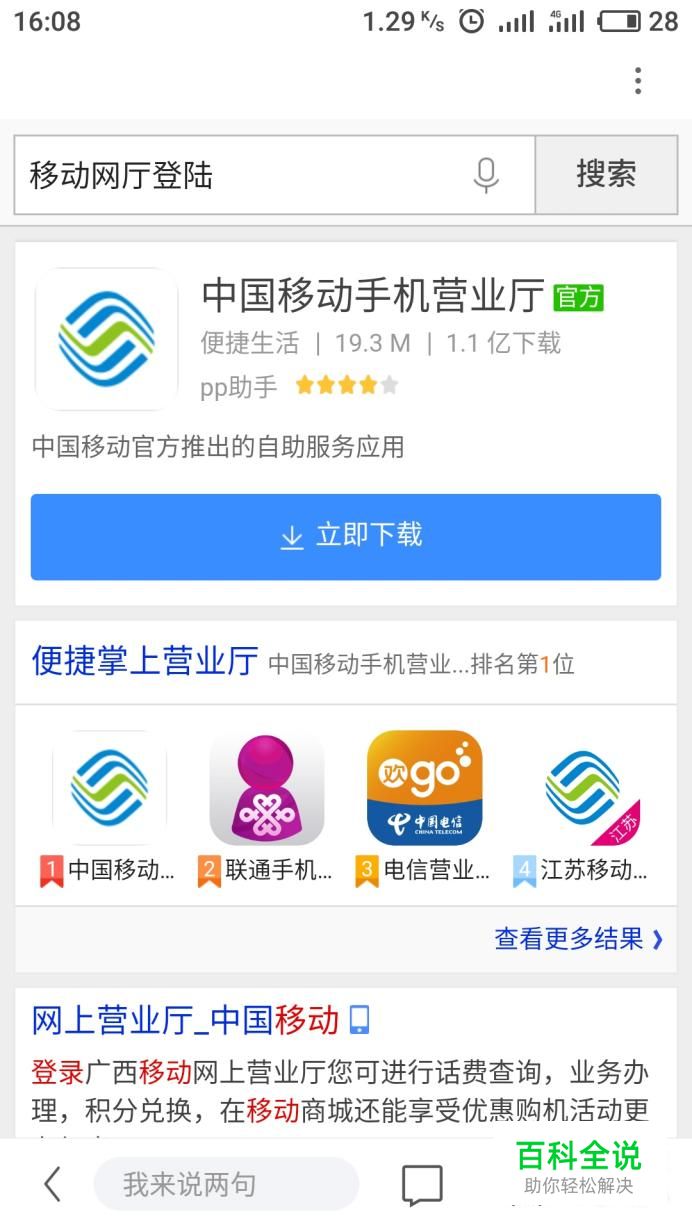The height and width of the screenshot is (1230, 692).
Task: Open the 中国移动手机营业厅 app card
Action: [x=373, y=297]
